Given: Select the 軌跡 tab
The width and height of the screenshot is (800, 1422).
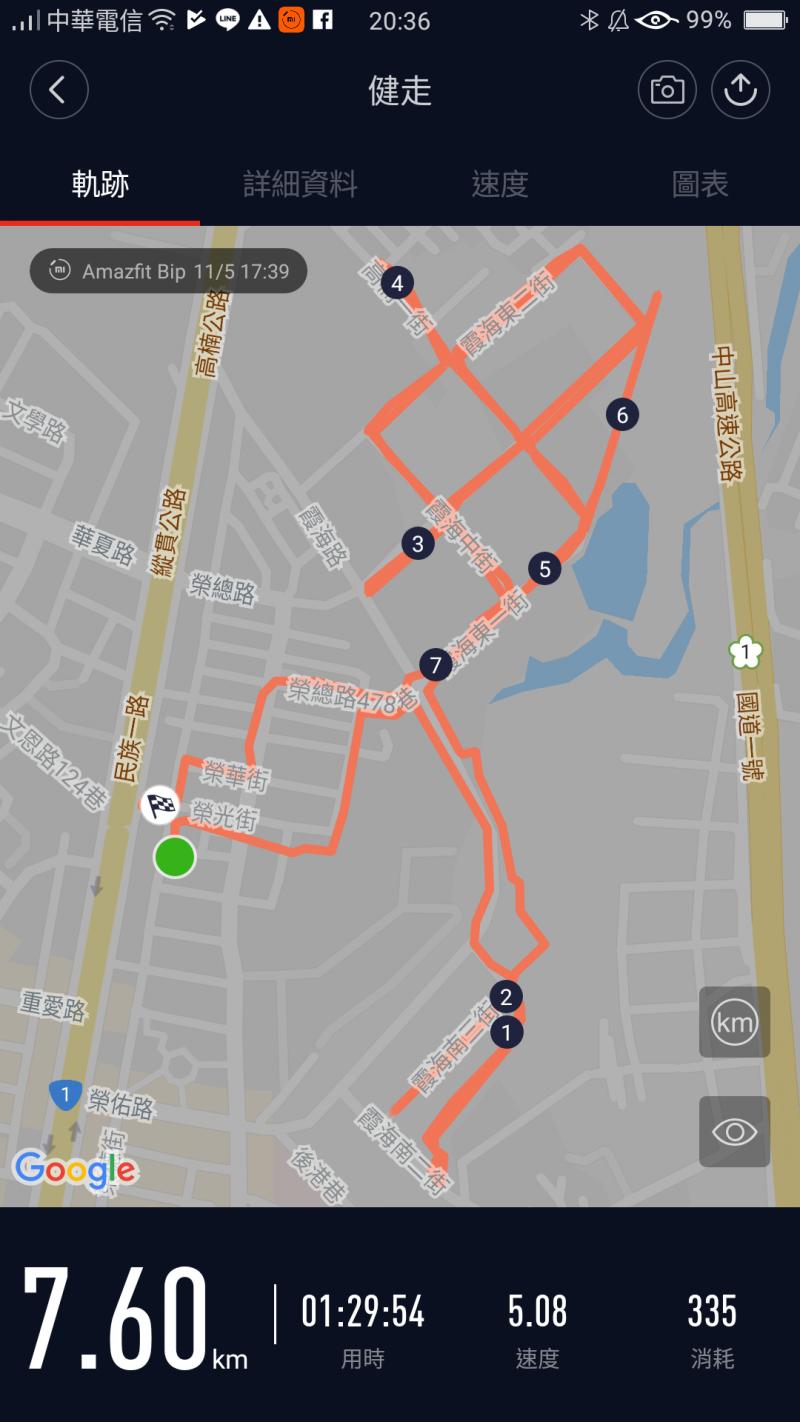Looking at the screenshot, I should (100, 184).
